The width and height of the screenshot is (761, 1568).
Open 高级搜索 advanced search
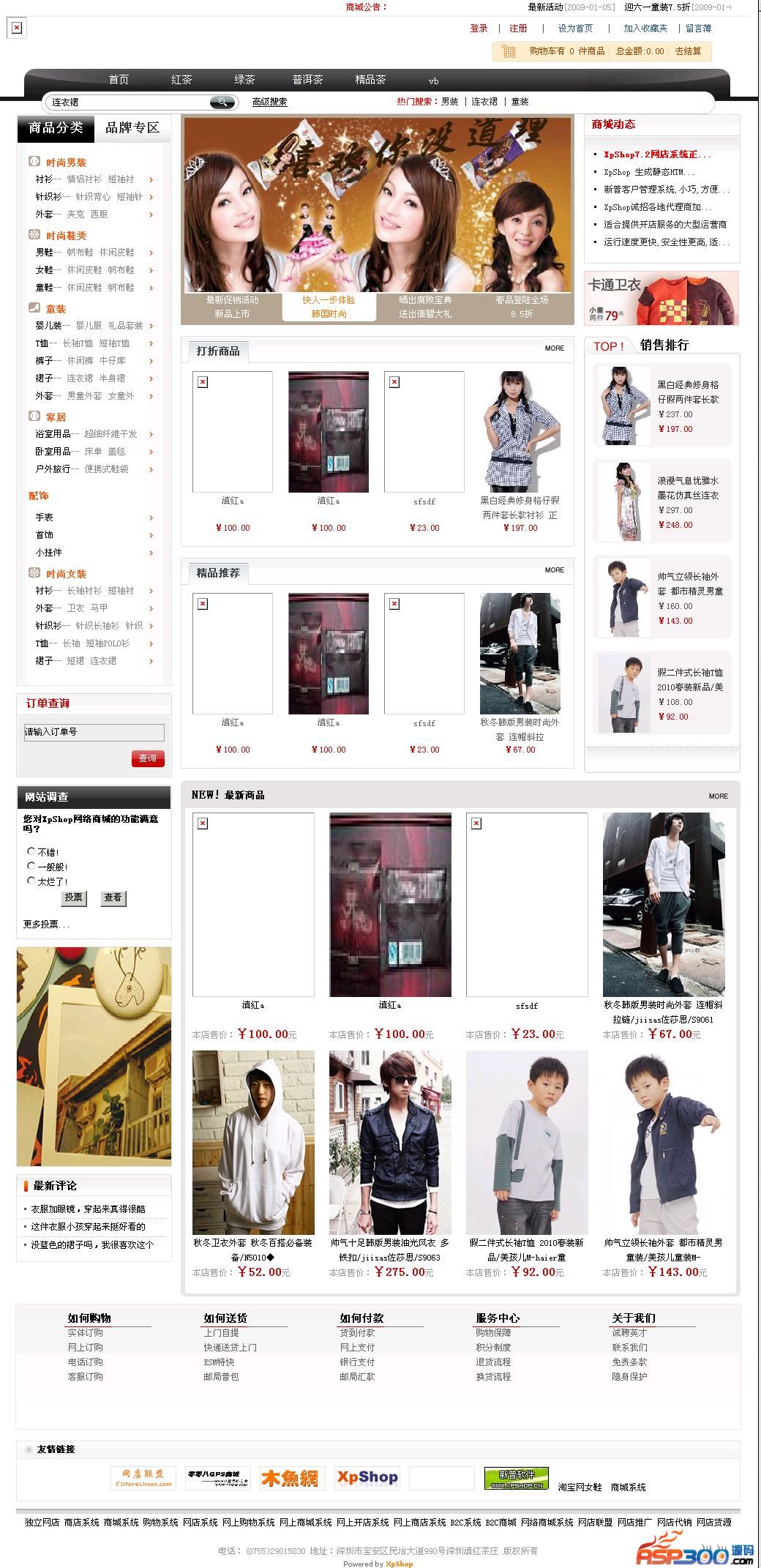point(269,102)
